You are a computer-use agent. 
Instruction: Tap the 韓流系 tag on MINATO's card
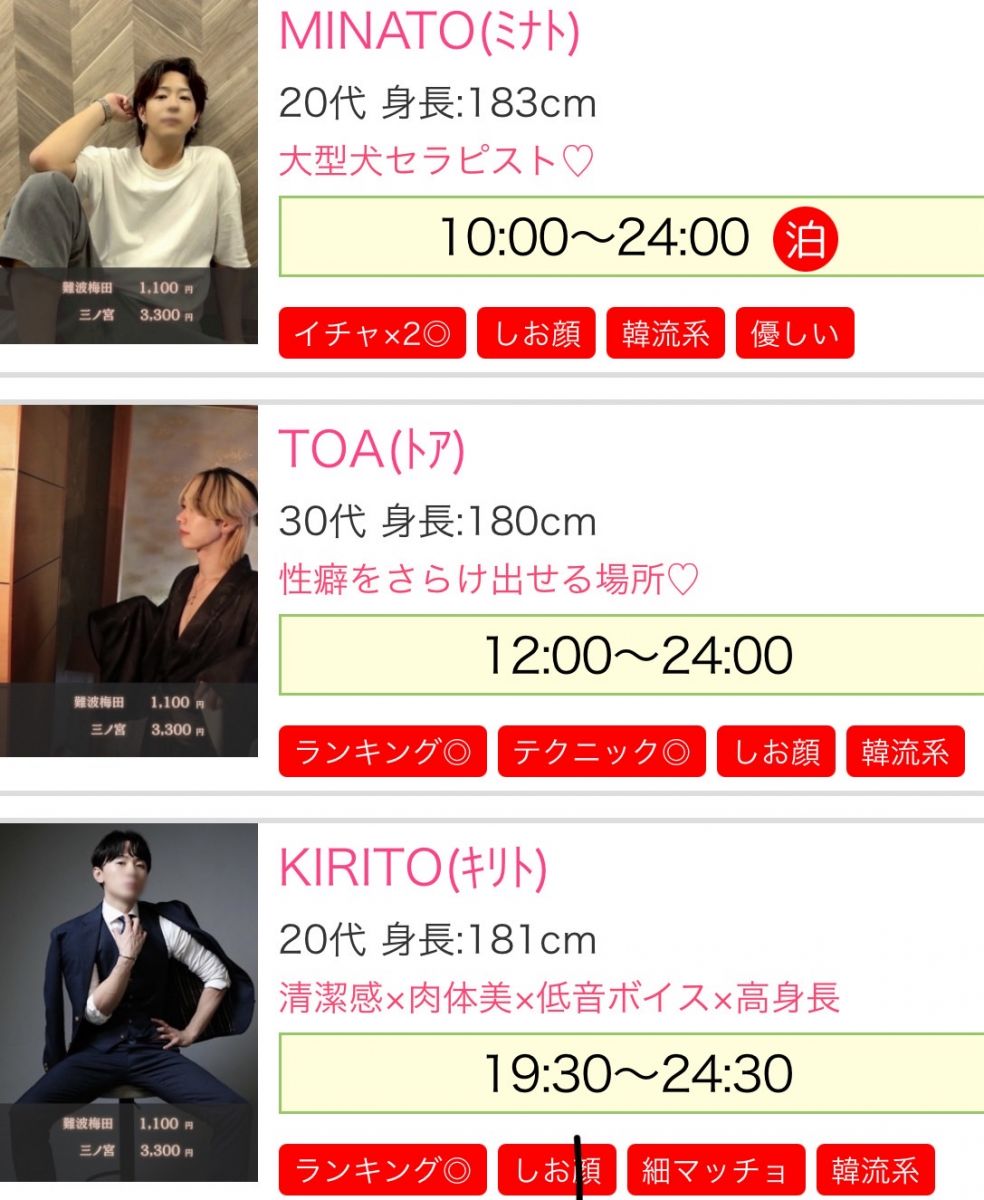665,333
